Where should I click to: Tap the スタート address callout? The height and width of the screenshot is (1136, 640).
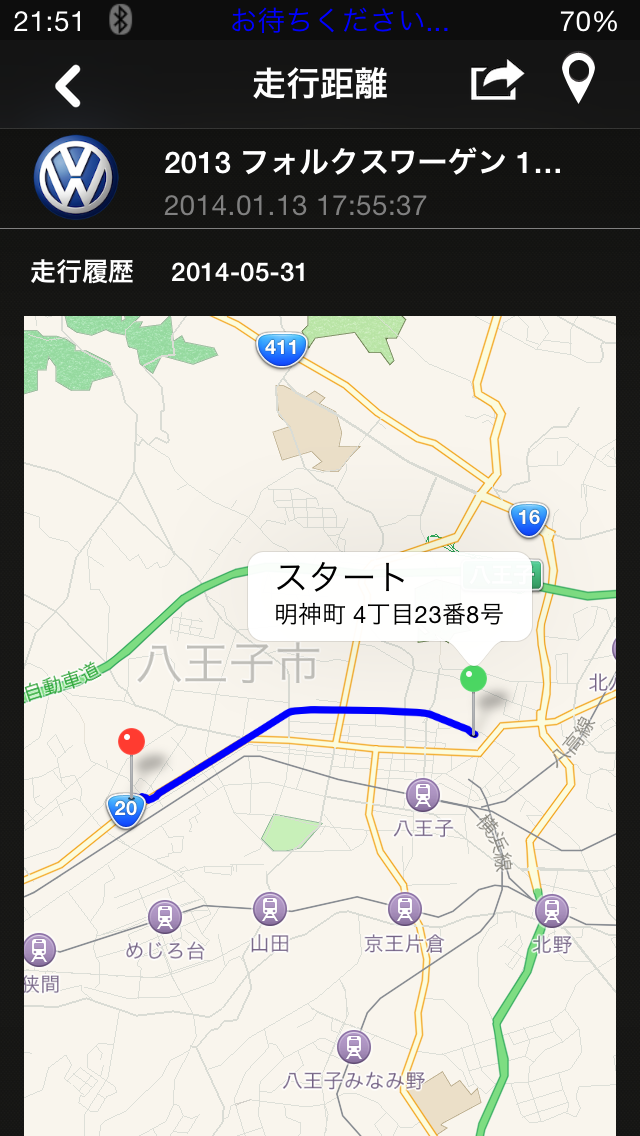point(389,596)
